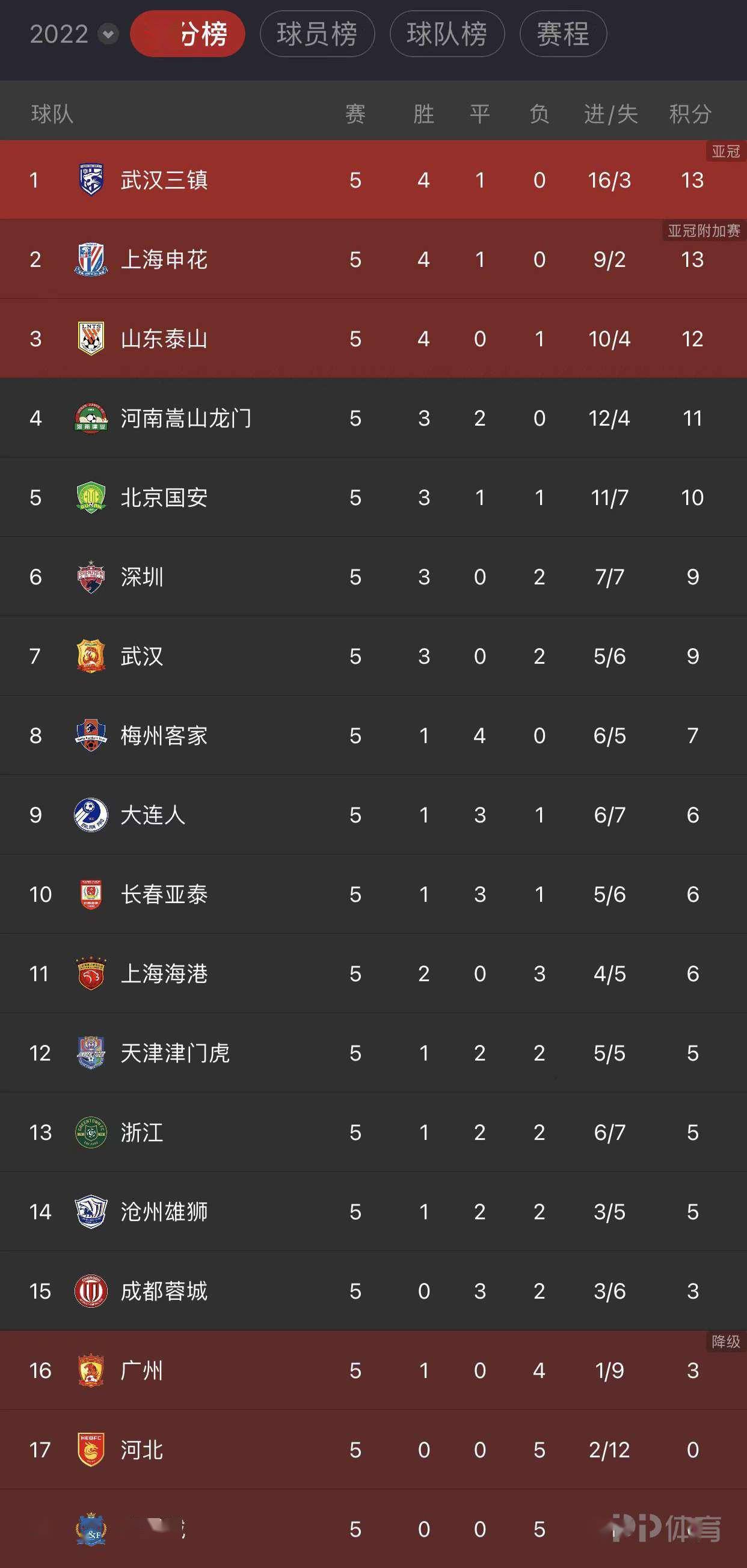
Task: Open the 成都蓉城 team row
Action: tap(164, 1291)
